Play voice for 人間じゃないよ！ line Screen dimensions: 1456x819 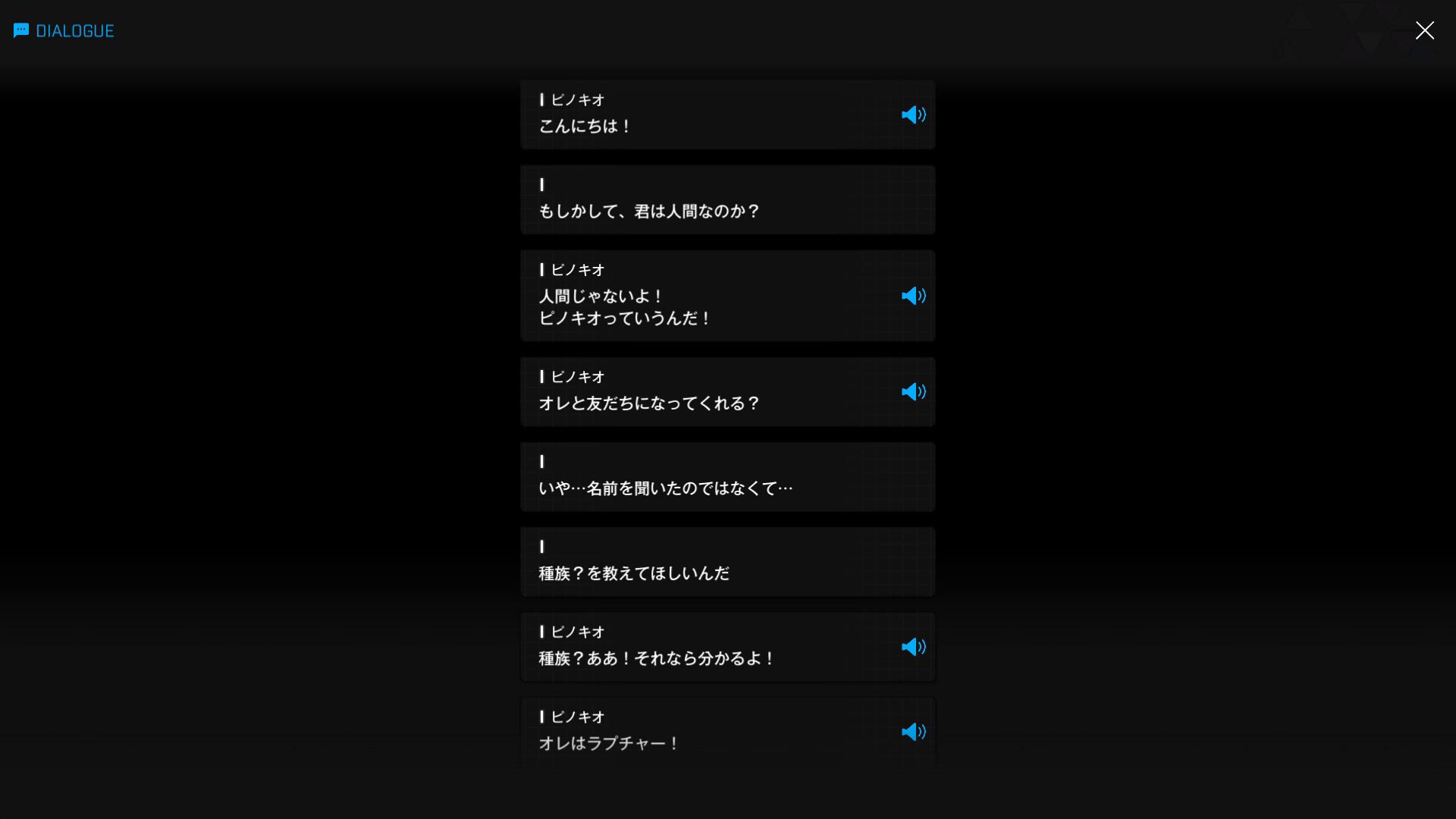pos(913,296)
